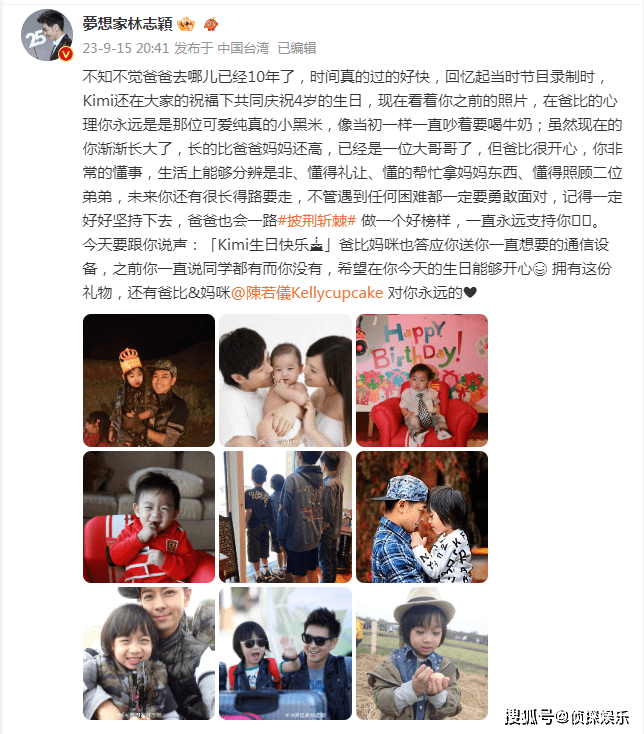This screenshot has height=734, width=644.
Task: Open the photo of boys seen from behind
Action: point(285,517)
